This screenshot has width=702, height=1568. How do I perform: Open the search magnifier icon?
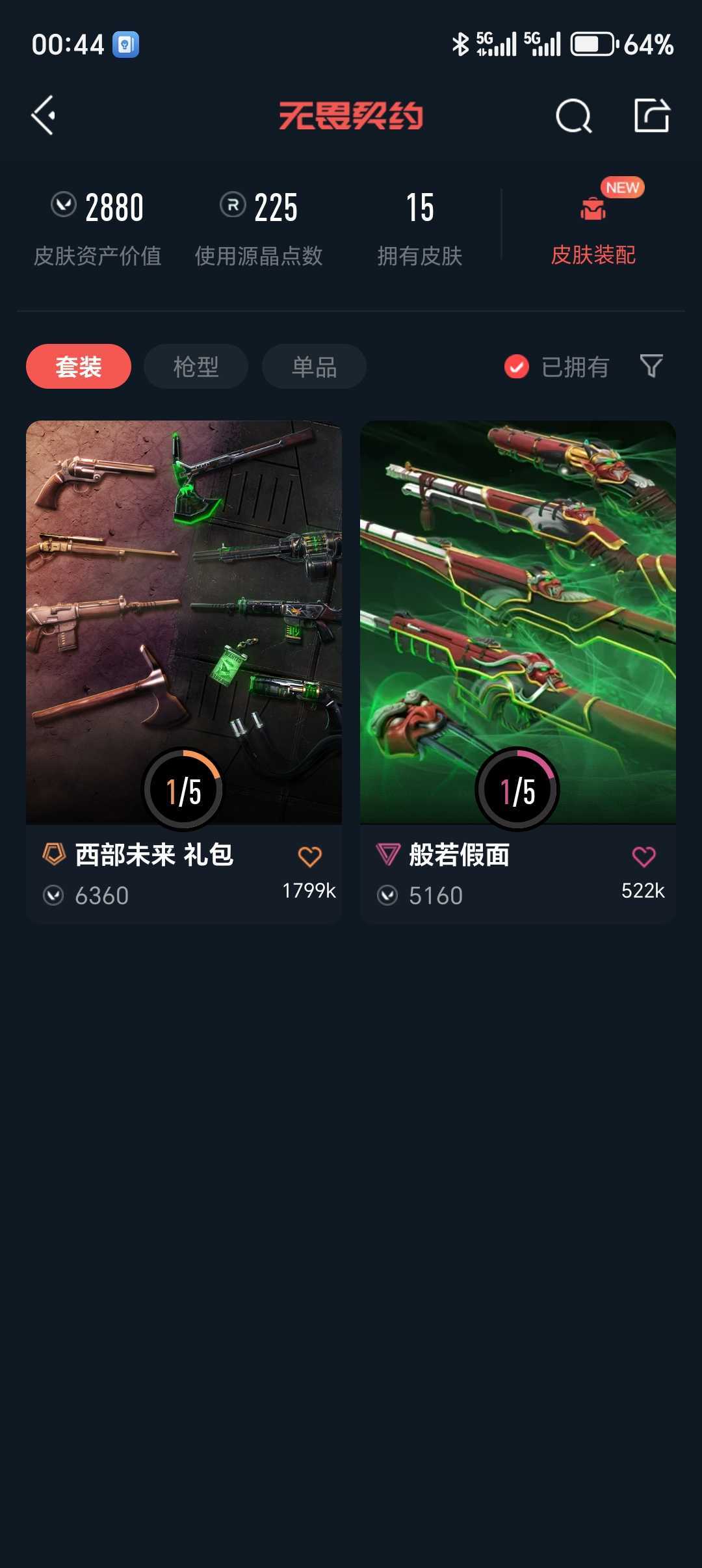(573, 116)
